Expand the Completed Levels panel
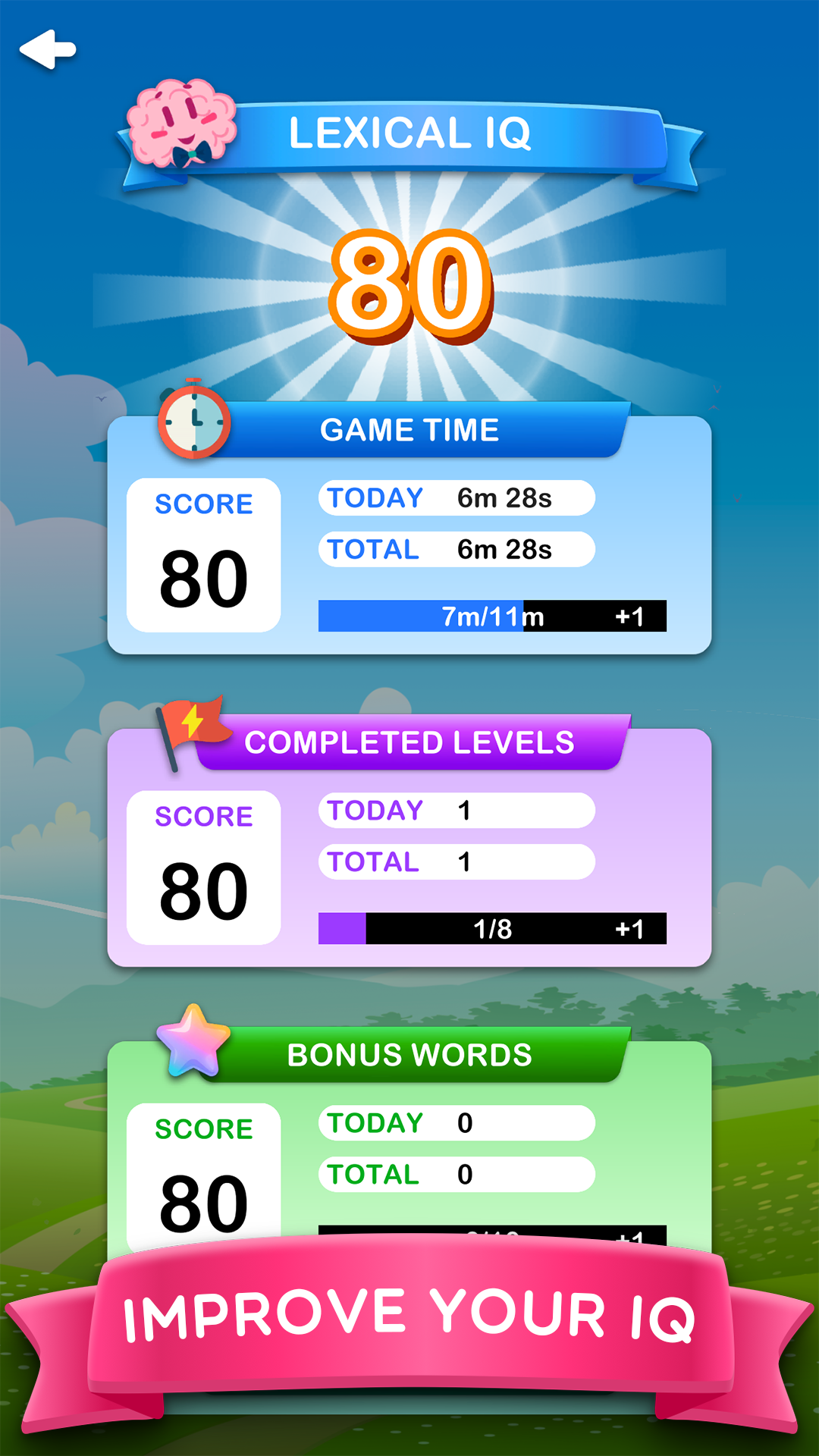 (409, 842)
